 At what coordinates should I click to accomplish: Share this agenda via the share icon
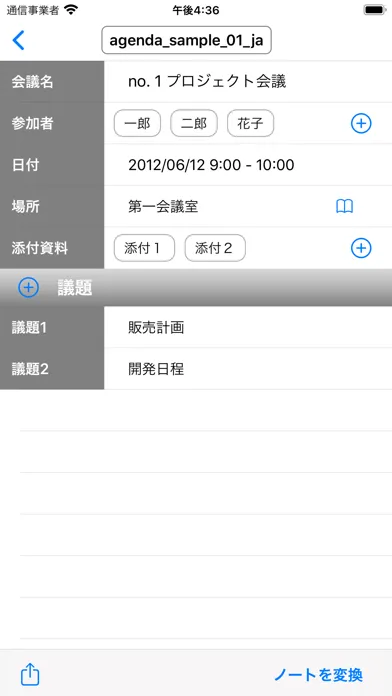(x=30, y=674)
